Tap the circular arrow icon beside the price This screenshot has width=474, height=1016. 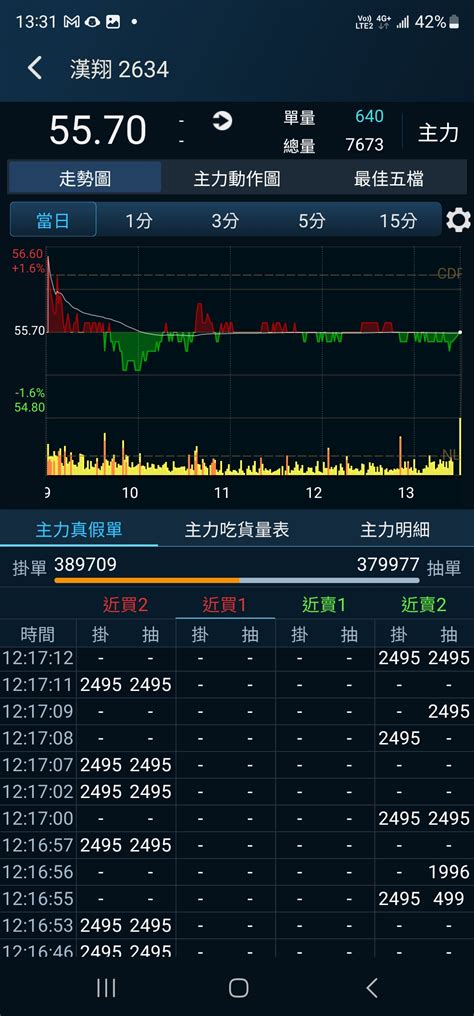[x=222, y=121]
